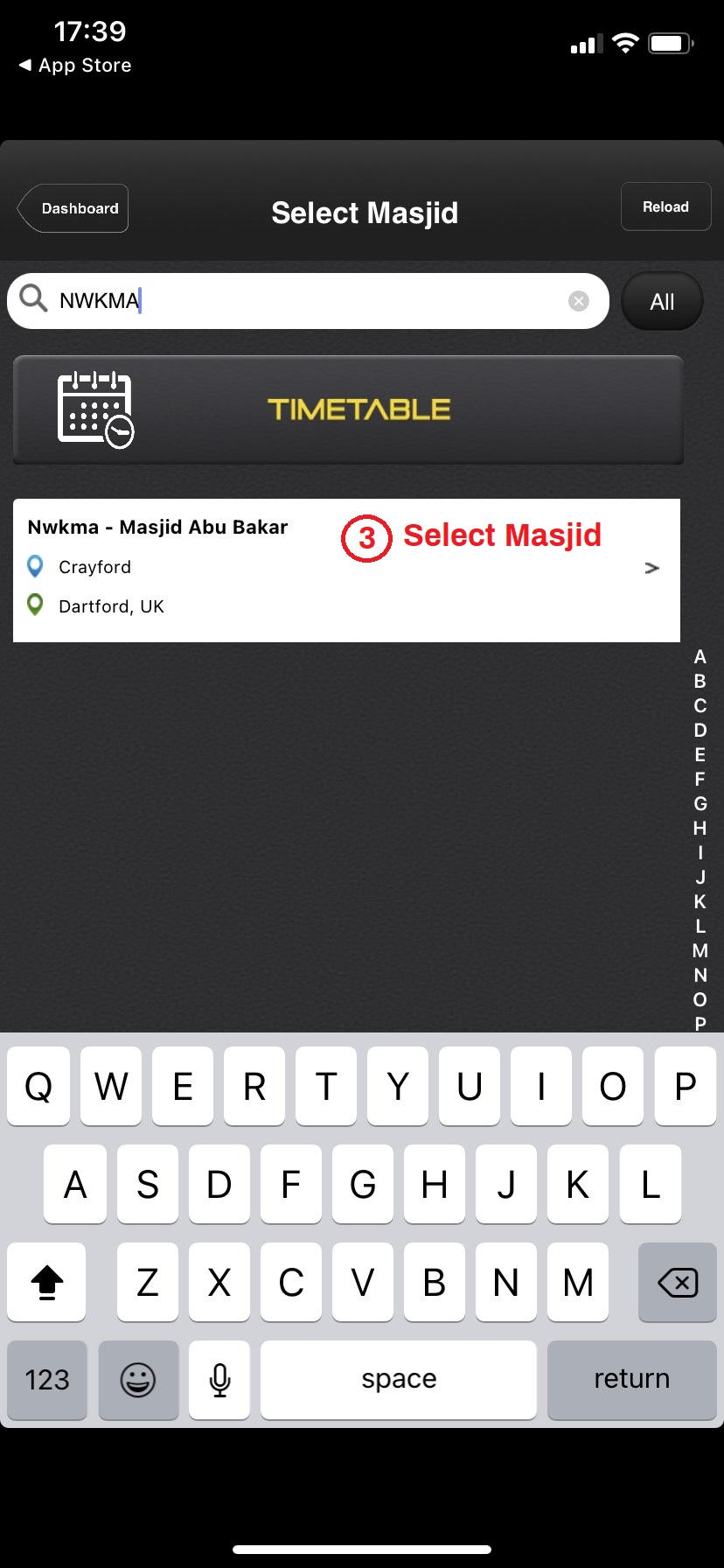Focus the masjid search field
This screenshot has width=724, height=1568.
coord(306,301)
